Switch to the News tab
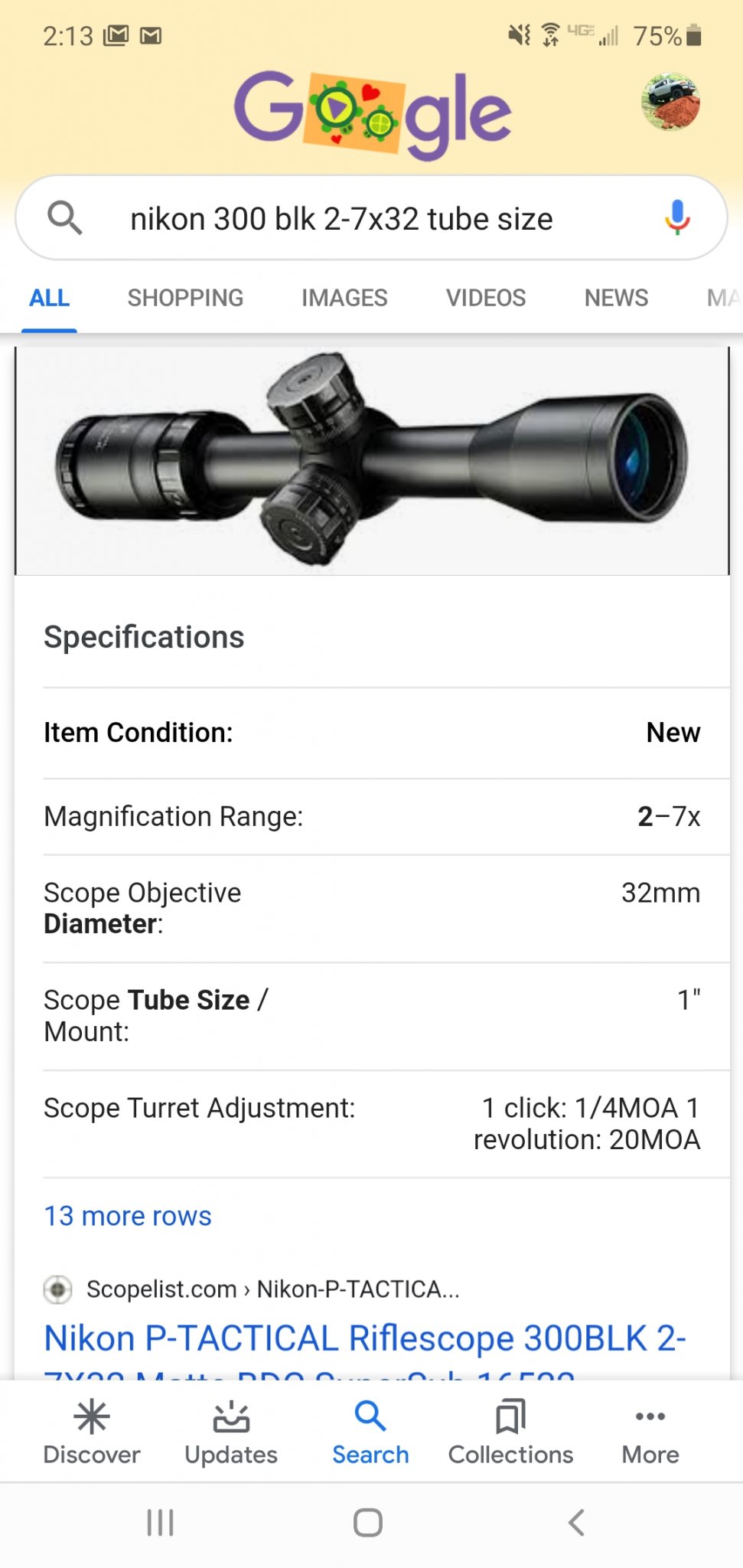Image resolution: width=743 pixels, height=1568 pixels. [616, 298]
